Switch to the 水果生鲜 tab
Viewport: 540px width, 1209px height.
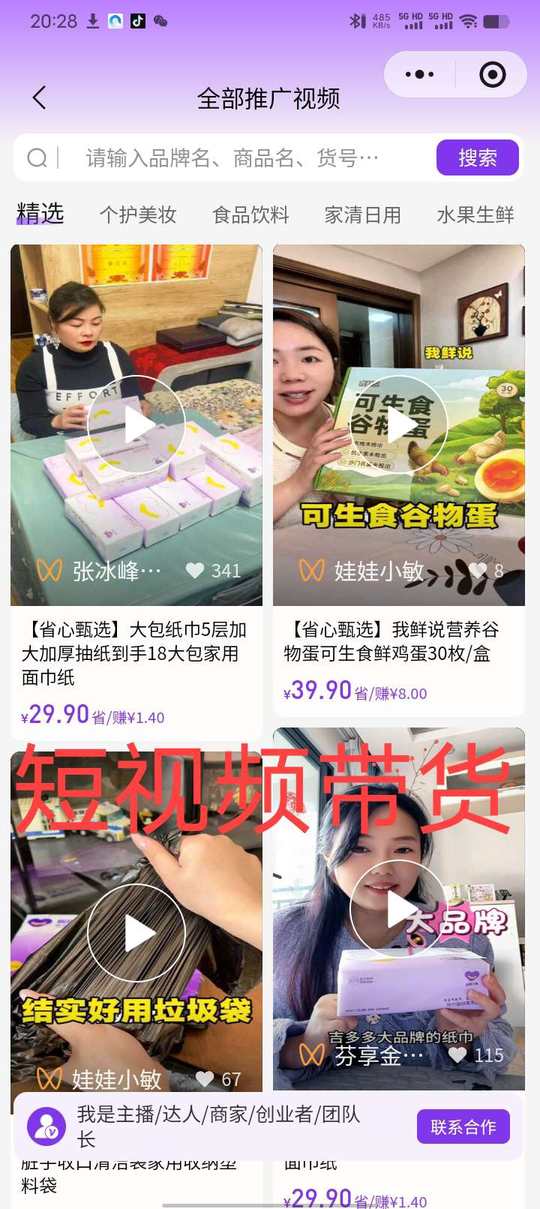475,214
